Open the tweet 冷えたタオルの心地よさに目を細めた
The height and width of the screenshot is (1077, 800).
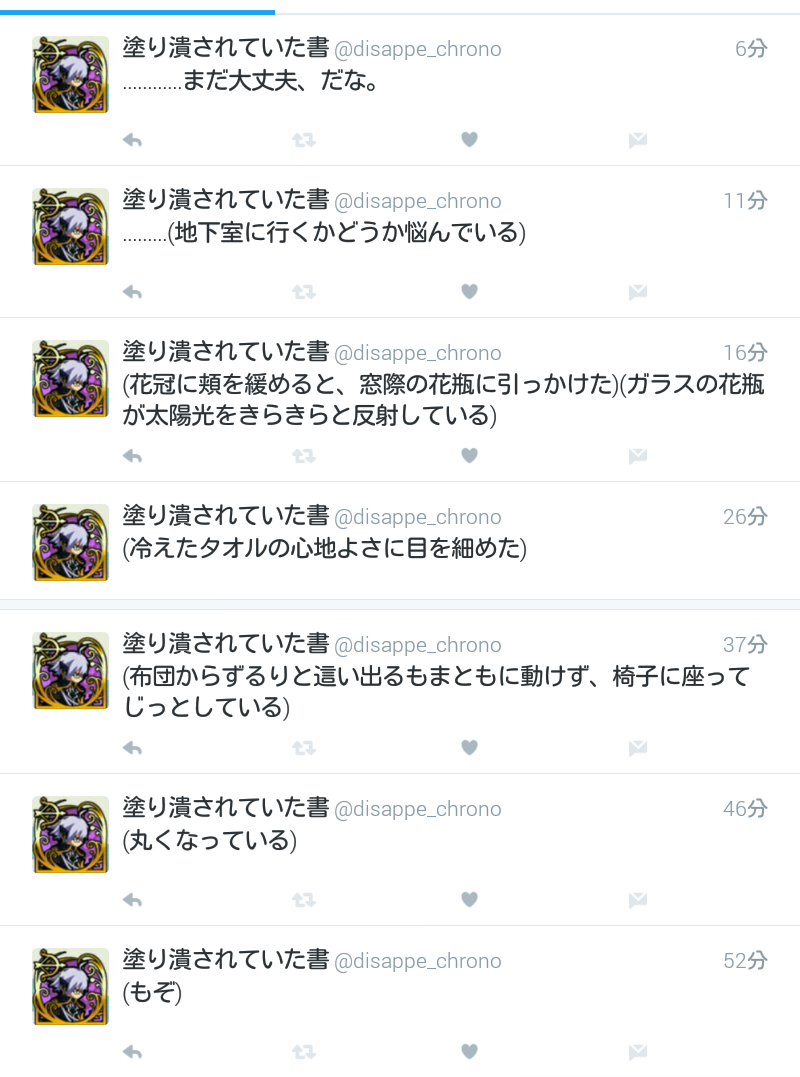click(x=324, y=549)
